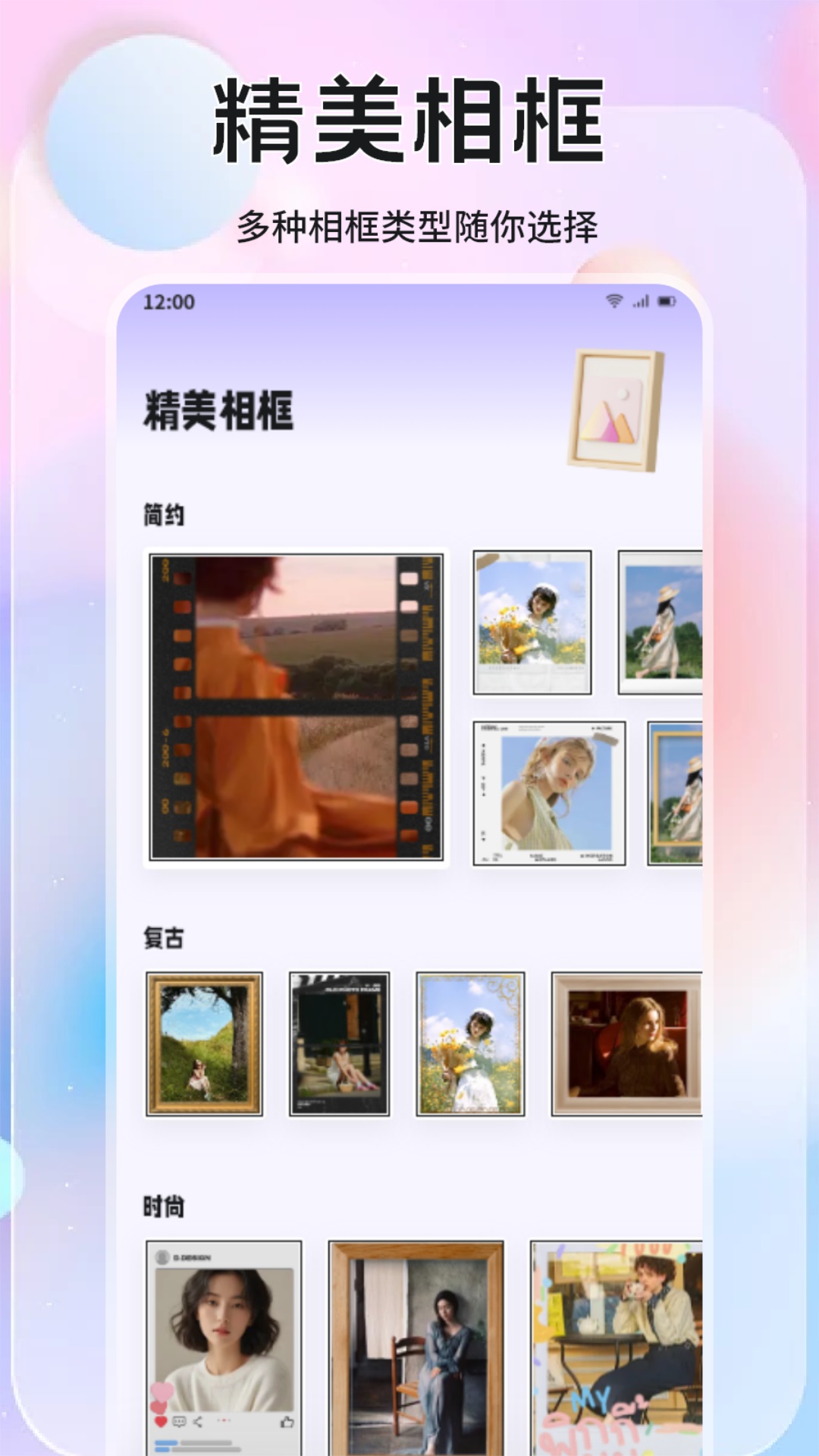Click the cellular signal icon
Screen dimensions: 819x1456
tap(641, 301)
